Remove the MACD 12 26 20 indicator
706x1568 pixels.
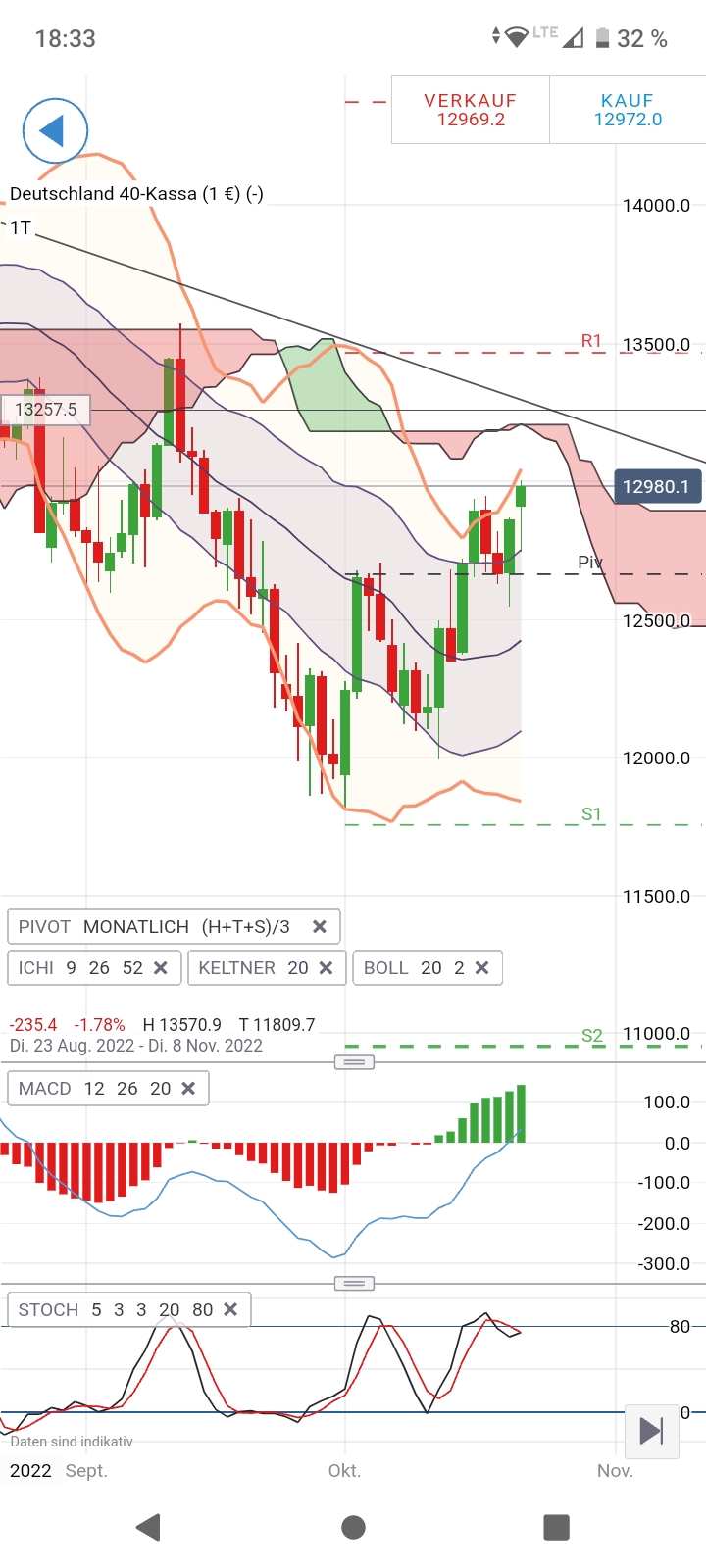click(189, 1088)
